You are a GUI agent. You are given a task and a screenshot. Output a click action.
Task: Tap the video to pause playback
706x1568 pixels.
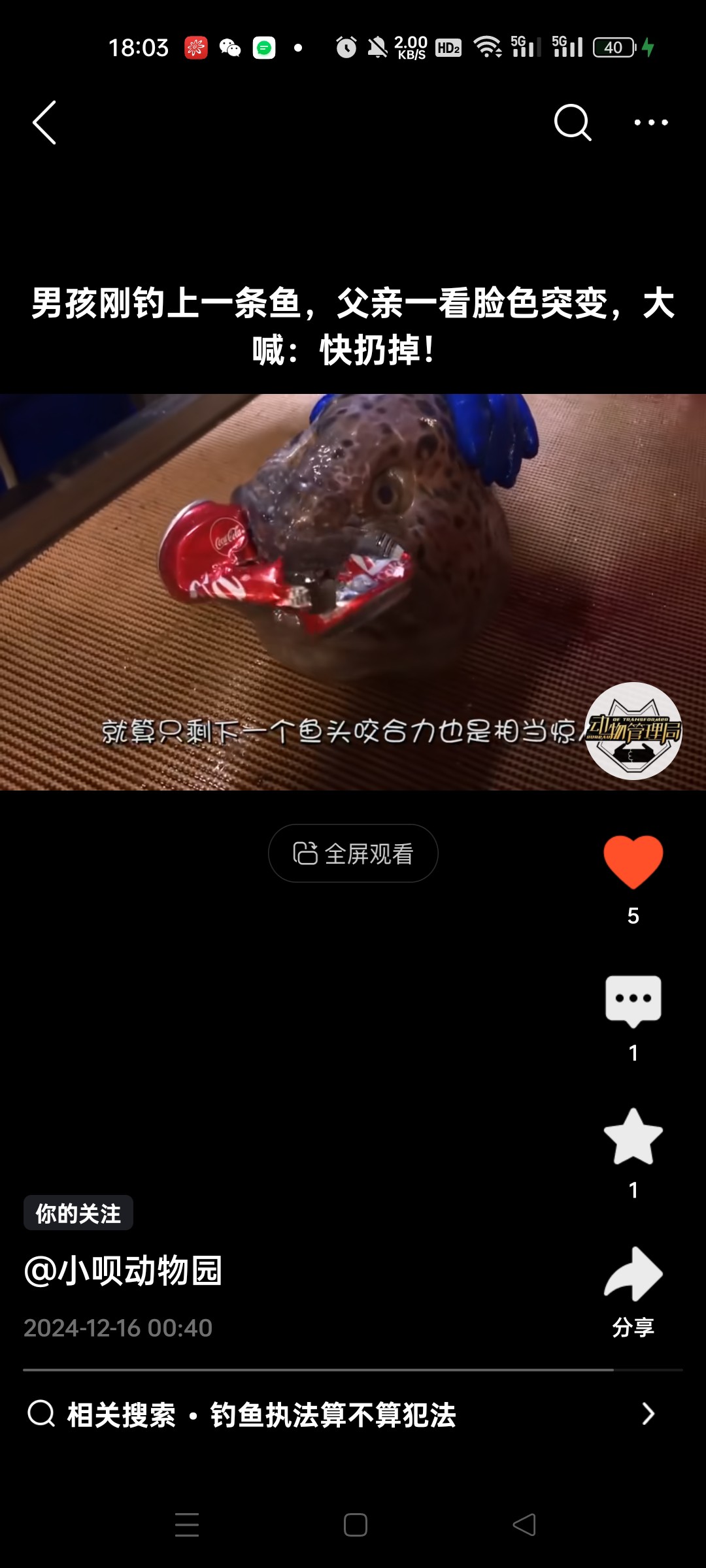pyautogui.click(x=353, y=591)
